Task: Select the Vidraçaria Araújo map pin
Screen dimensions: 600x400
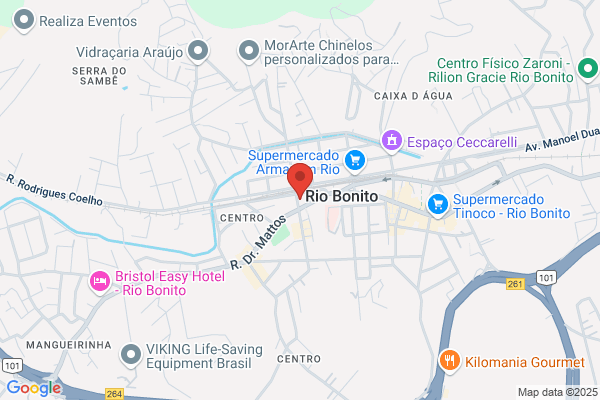Action: tap(198, 52)
